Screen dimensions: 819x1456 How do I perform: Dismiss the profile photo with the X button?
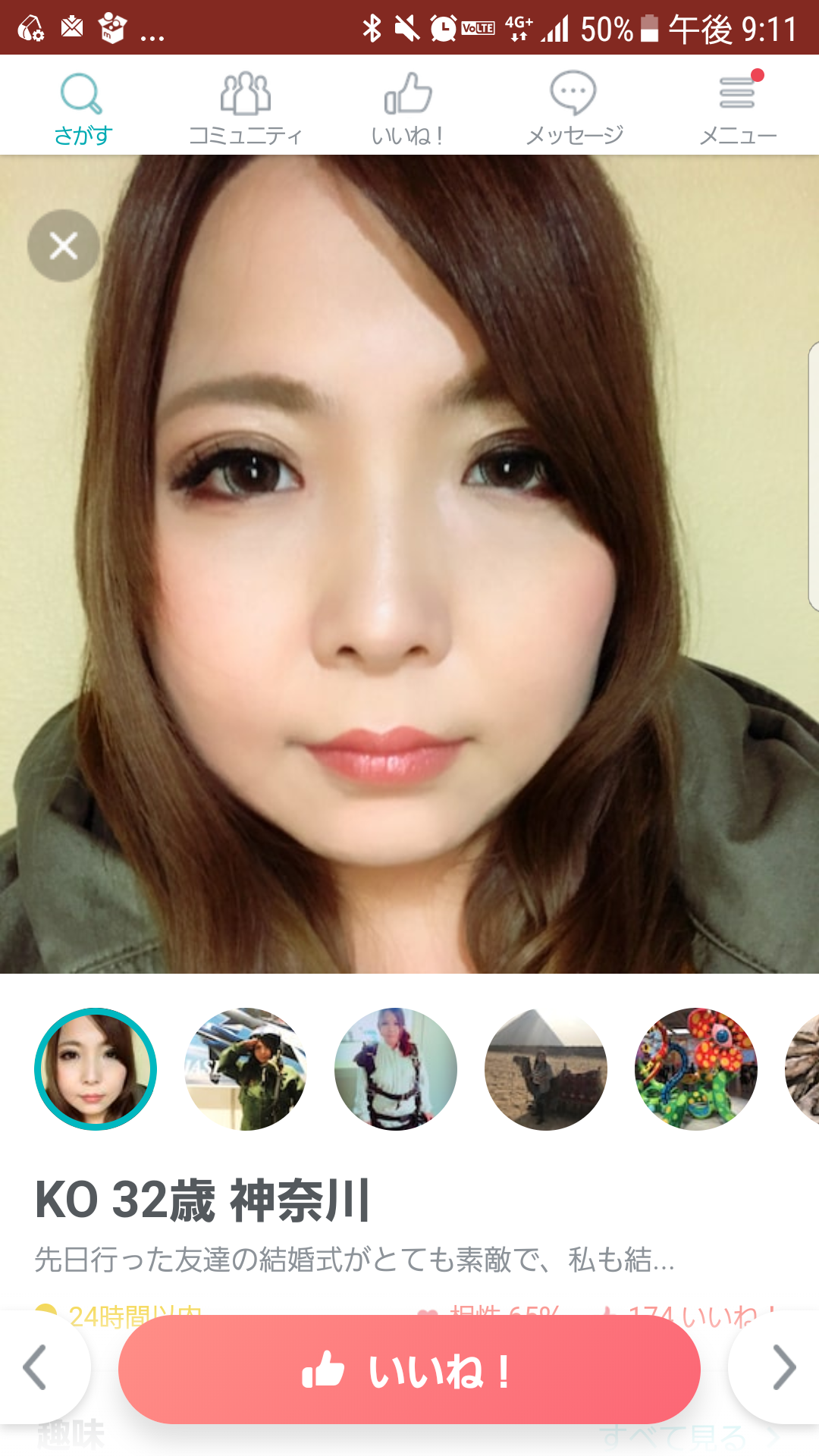tap(63, 246)
